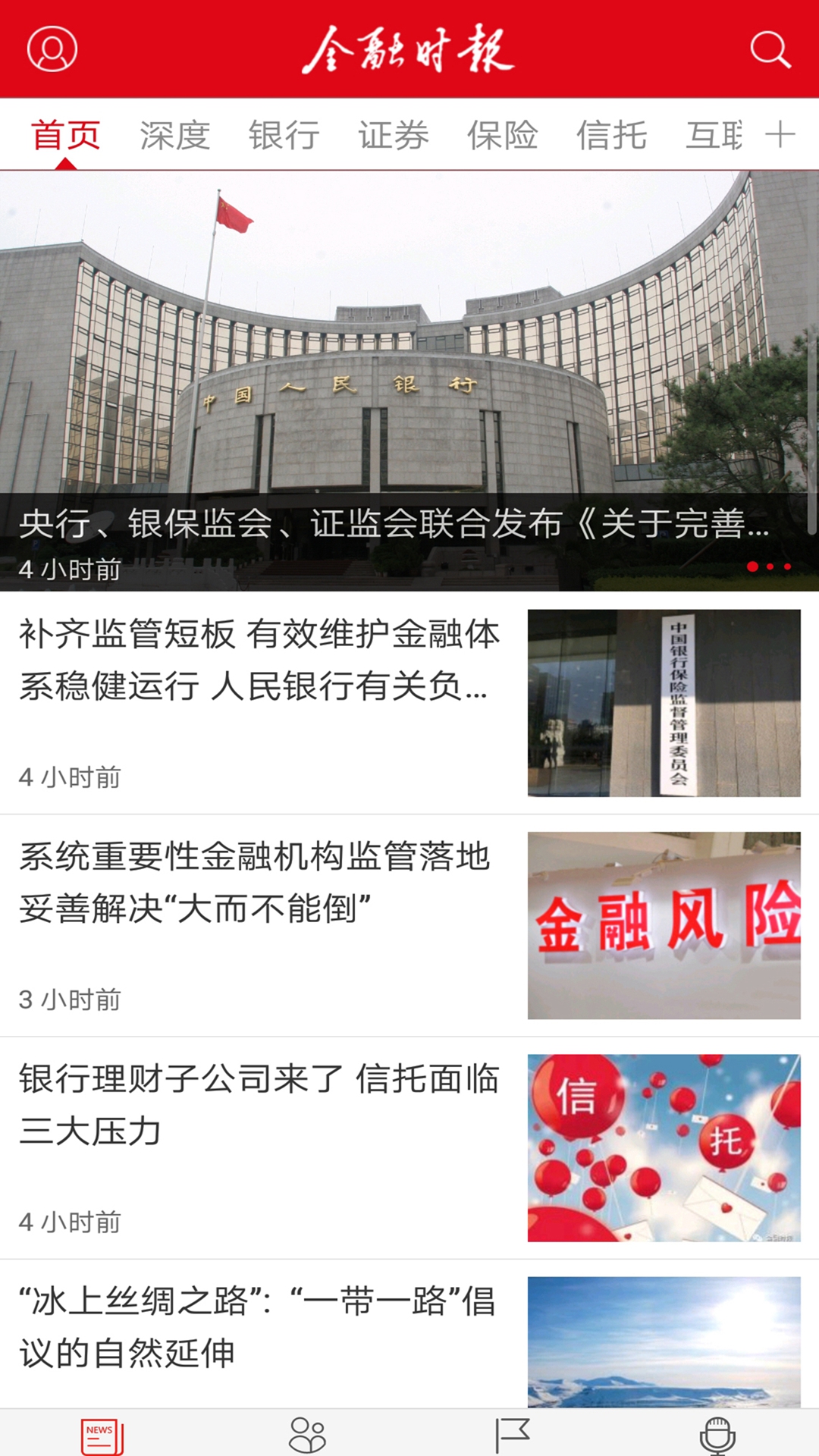View the “冰上丝绸之路” article

click(258, 1326)
